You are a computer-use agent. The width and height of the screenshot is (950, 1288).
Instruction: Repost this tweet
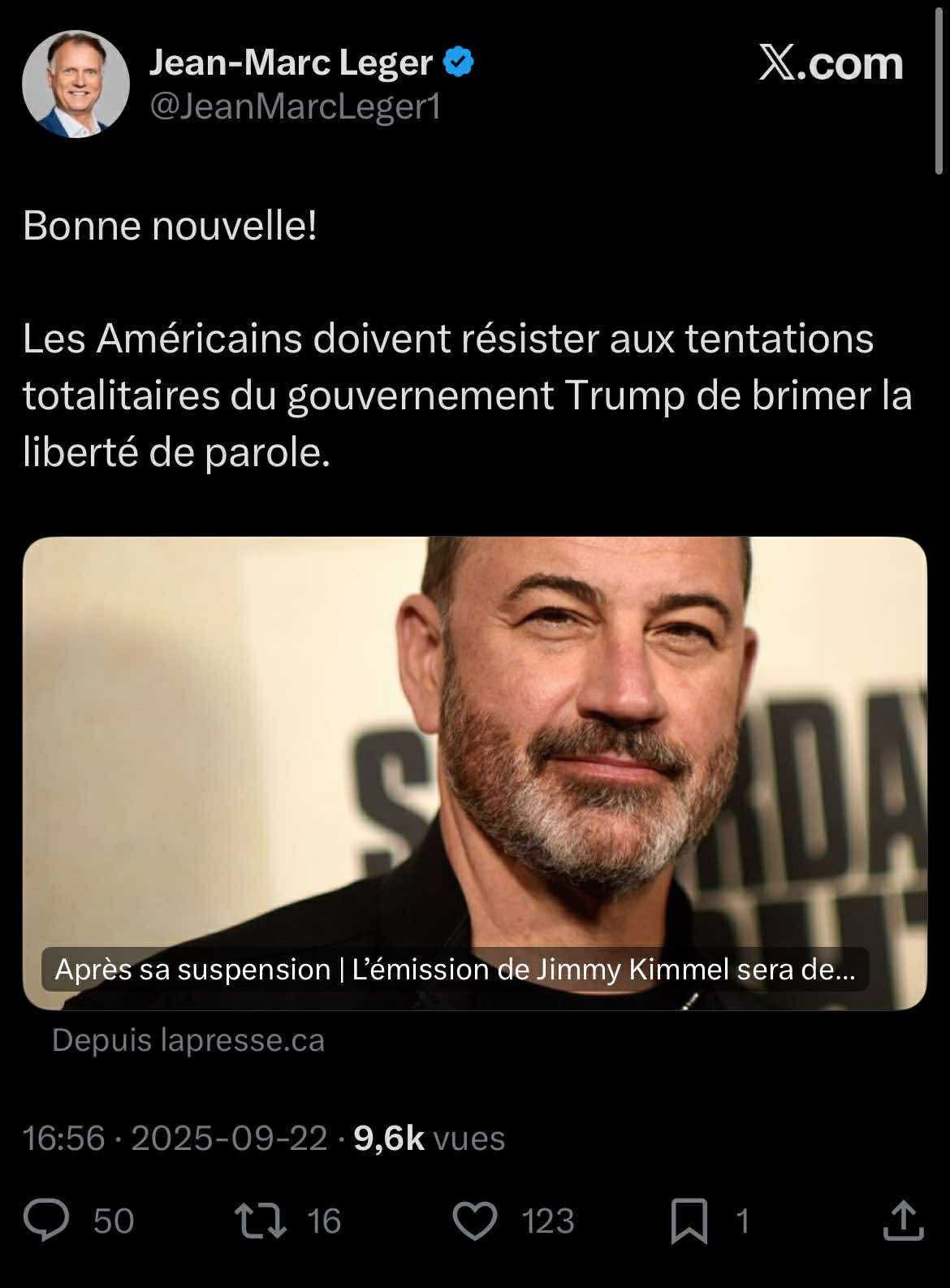260,1221
